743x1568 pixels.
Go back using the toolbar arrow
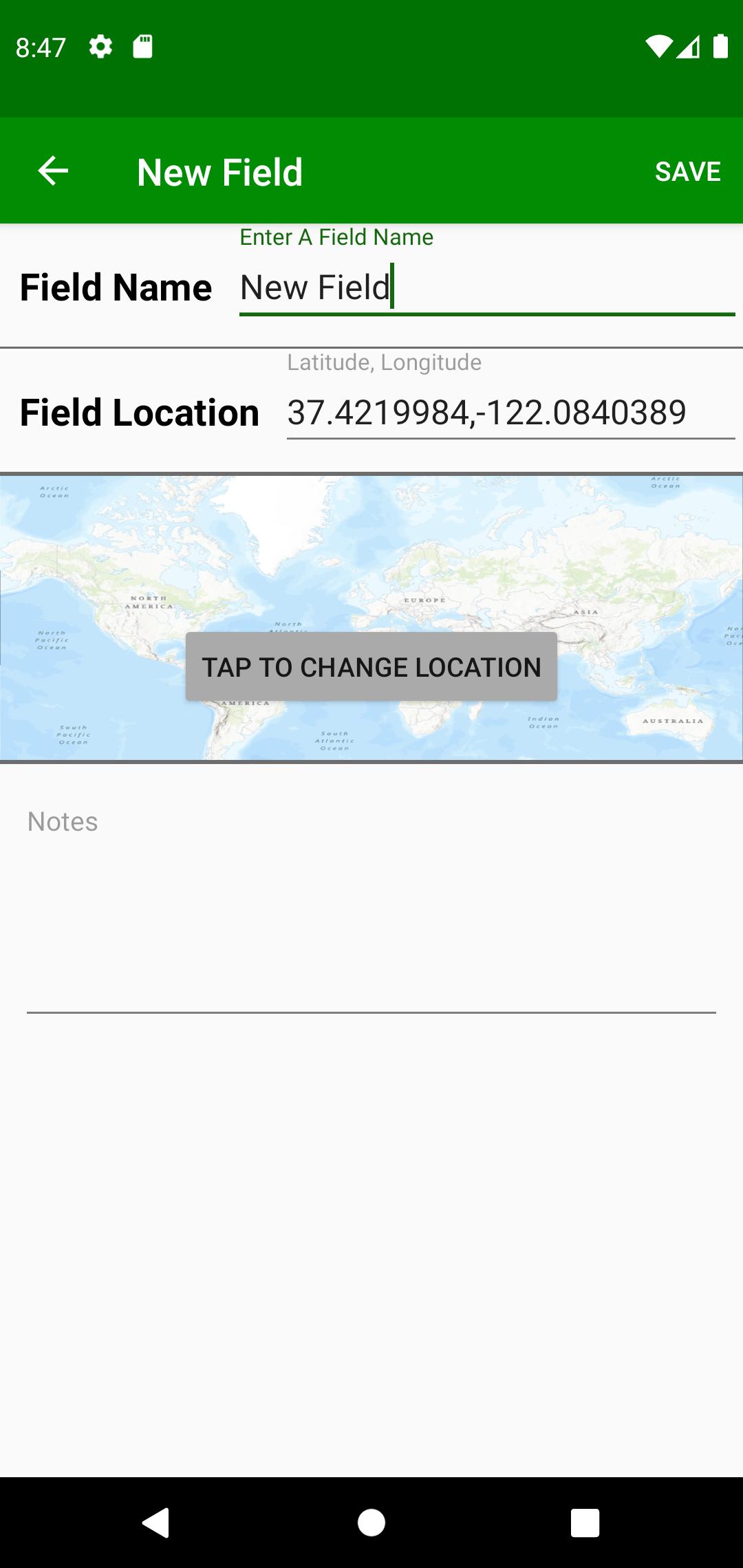tap(53, 171)
